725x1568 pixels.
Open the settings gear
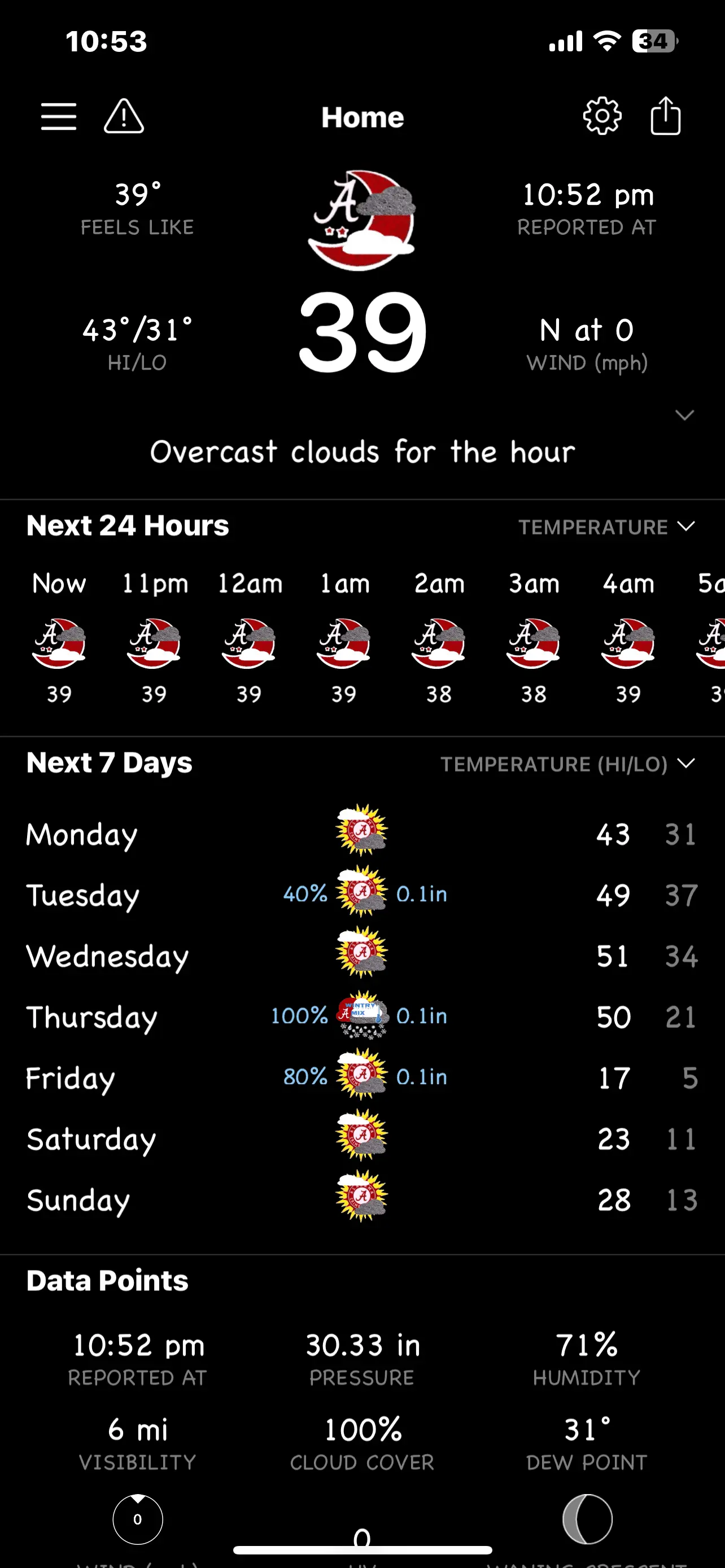602,116
